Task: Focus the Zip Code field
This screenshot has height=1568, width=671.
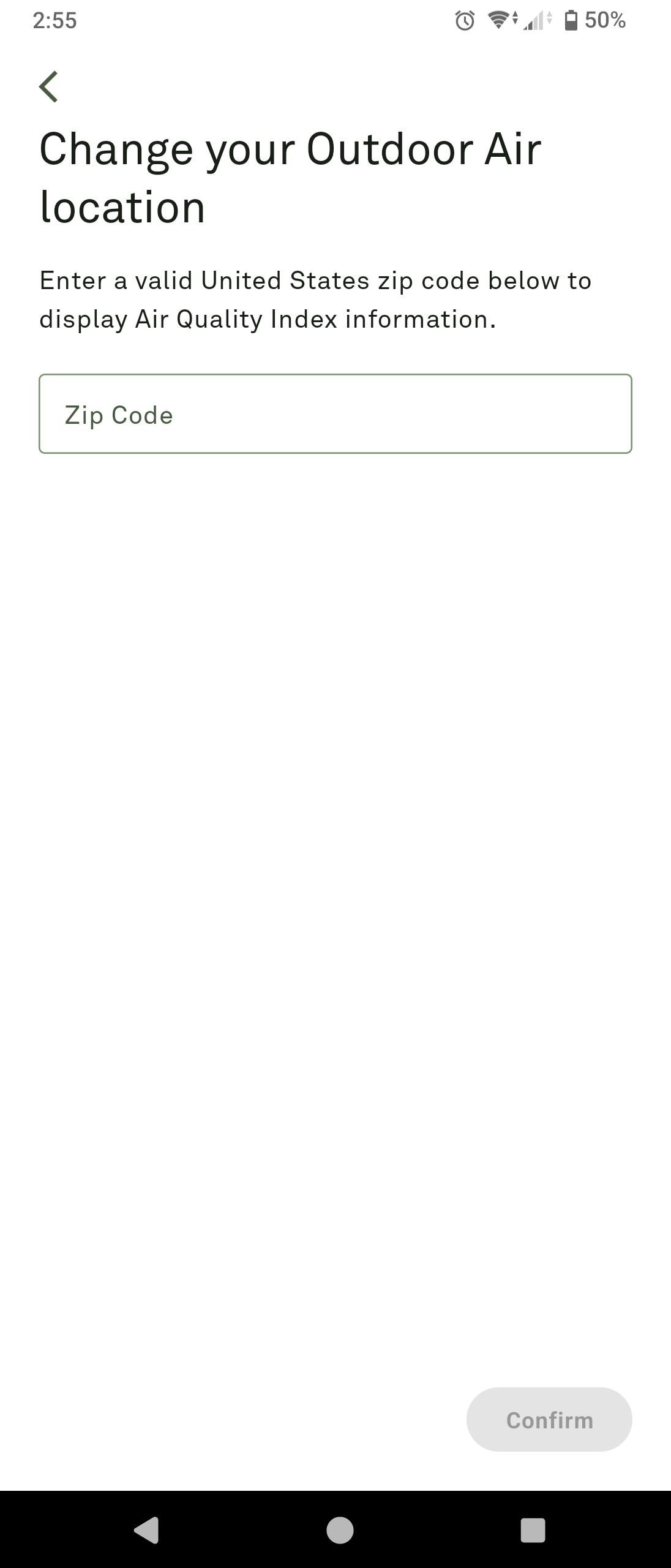Action: point(335,414)
